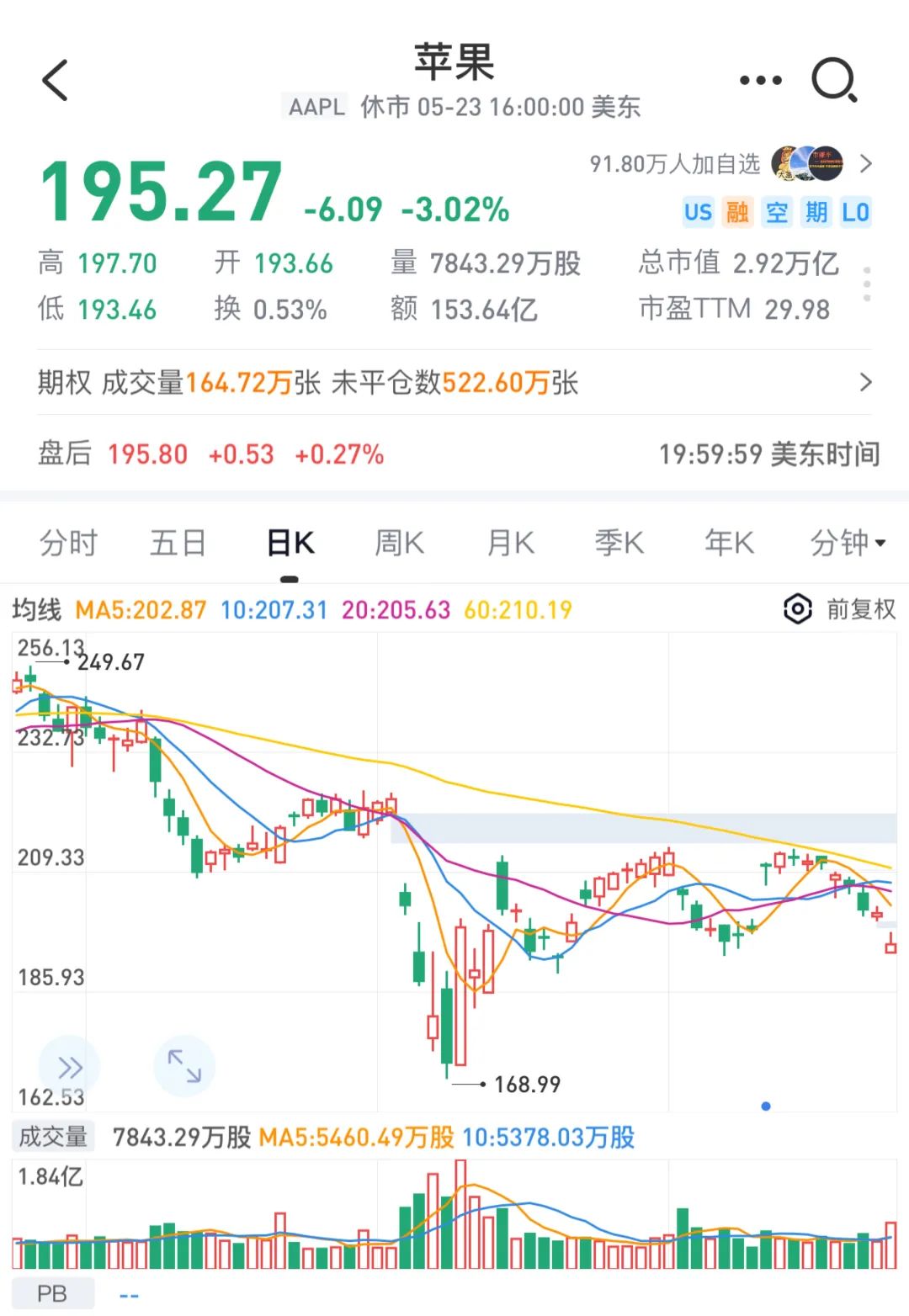Open the 分钟 interval dropdown

[847, 543]
